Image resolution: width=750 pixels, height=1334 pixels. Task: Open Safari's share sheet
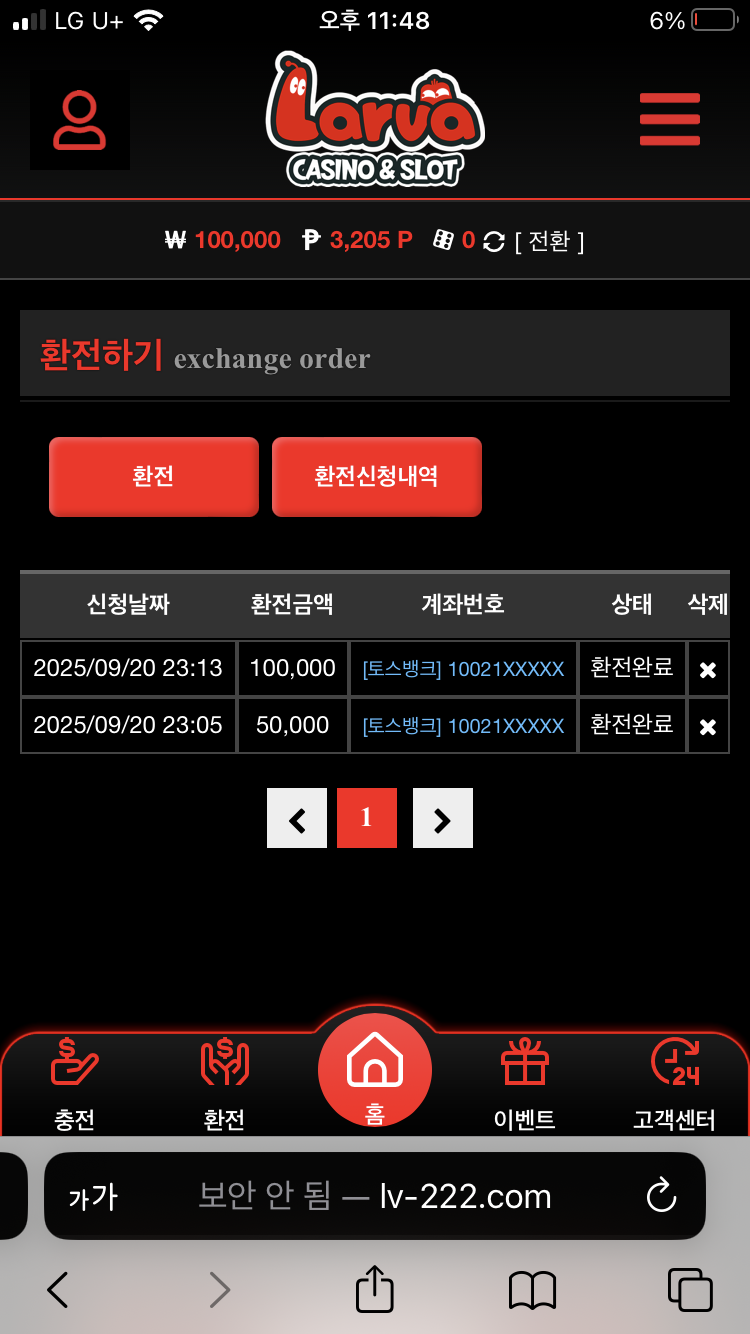(x=375, y=1290)
